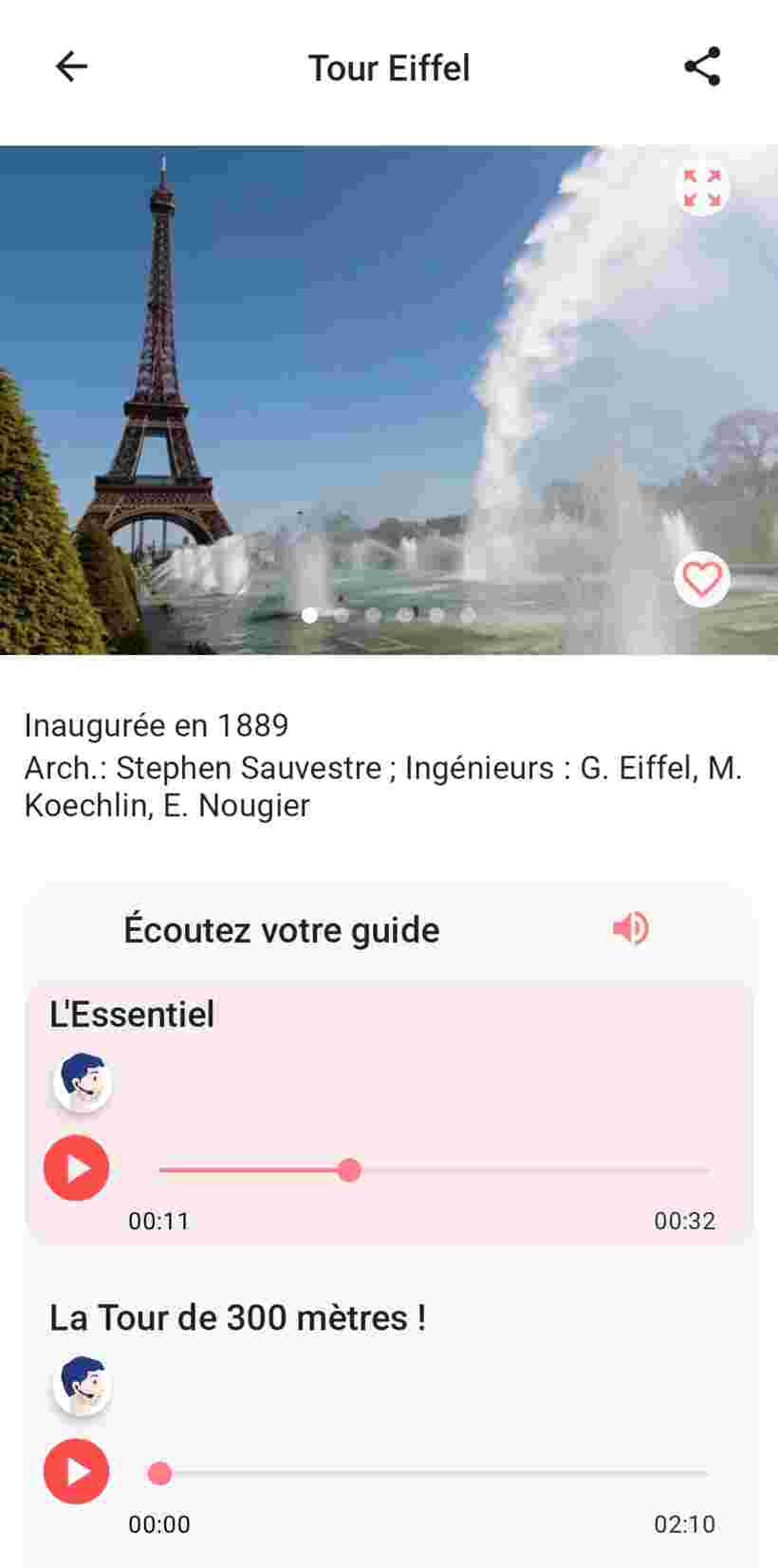Toggle the audio guide speaker icon
Viewport: 778px width, 1568px height.
[x=631, y=927]
